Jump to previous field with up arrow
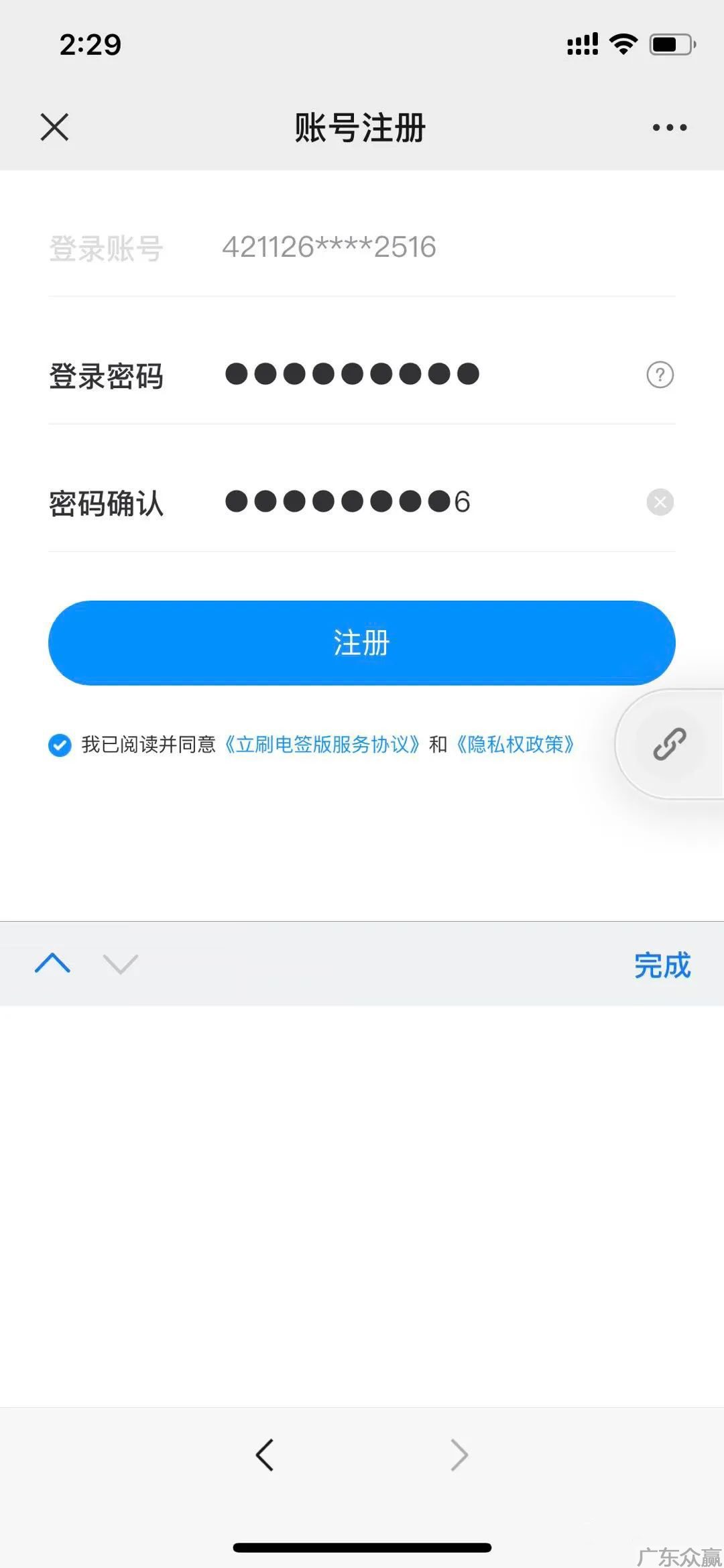This screenshot has width=724, height=1568. [x=52, y=963]
